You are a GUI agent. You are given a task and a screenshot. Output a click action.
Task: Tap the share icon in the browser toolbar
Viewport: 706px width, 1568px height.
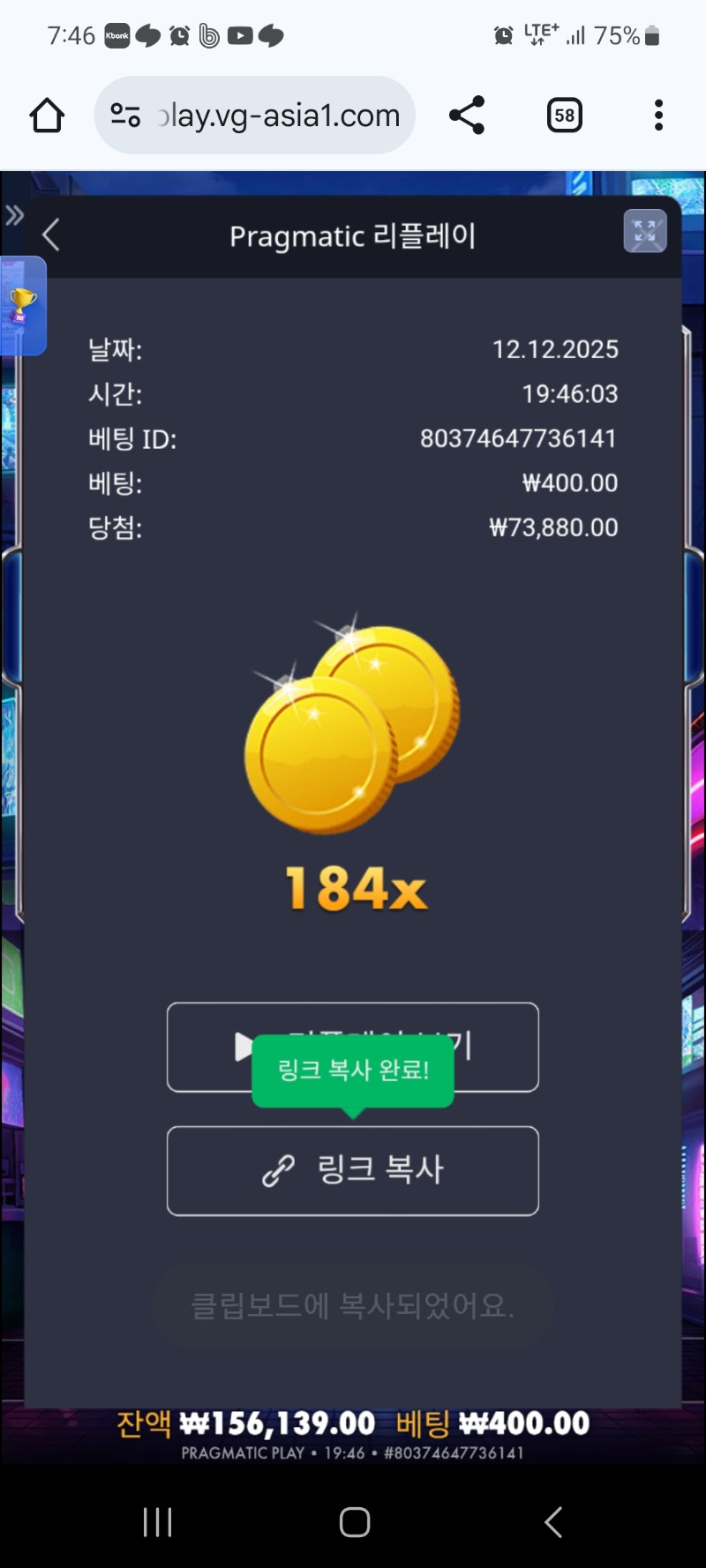coord(466,115)
